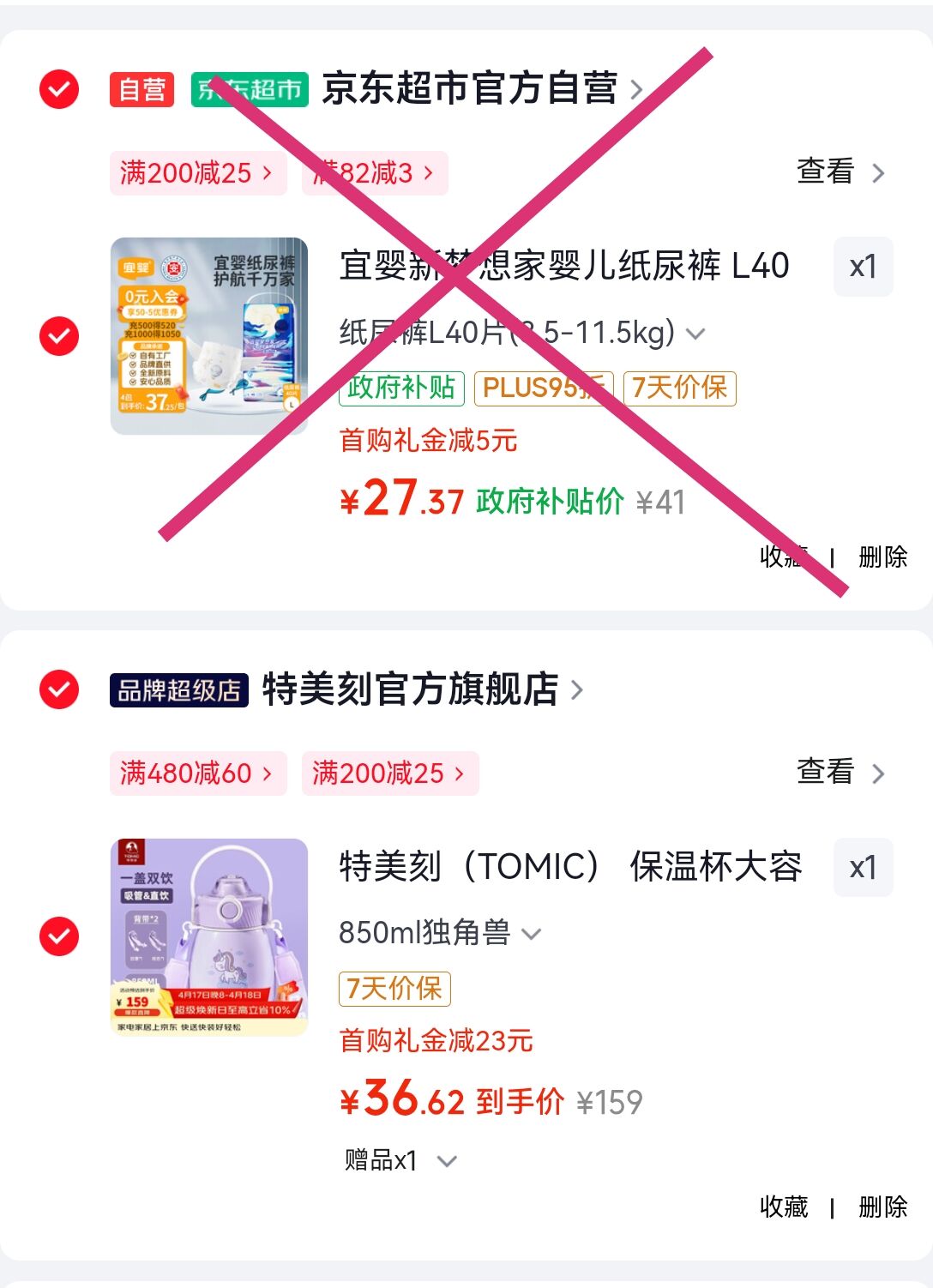The width and height of the screenshot is (933, 1288).
Task: View promotions with 查看 for 特美刻
Action: click(840, 773)
